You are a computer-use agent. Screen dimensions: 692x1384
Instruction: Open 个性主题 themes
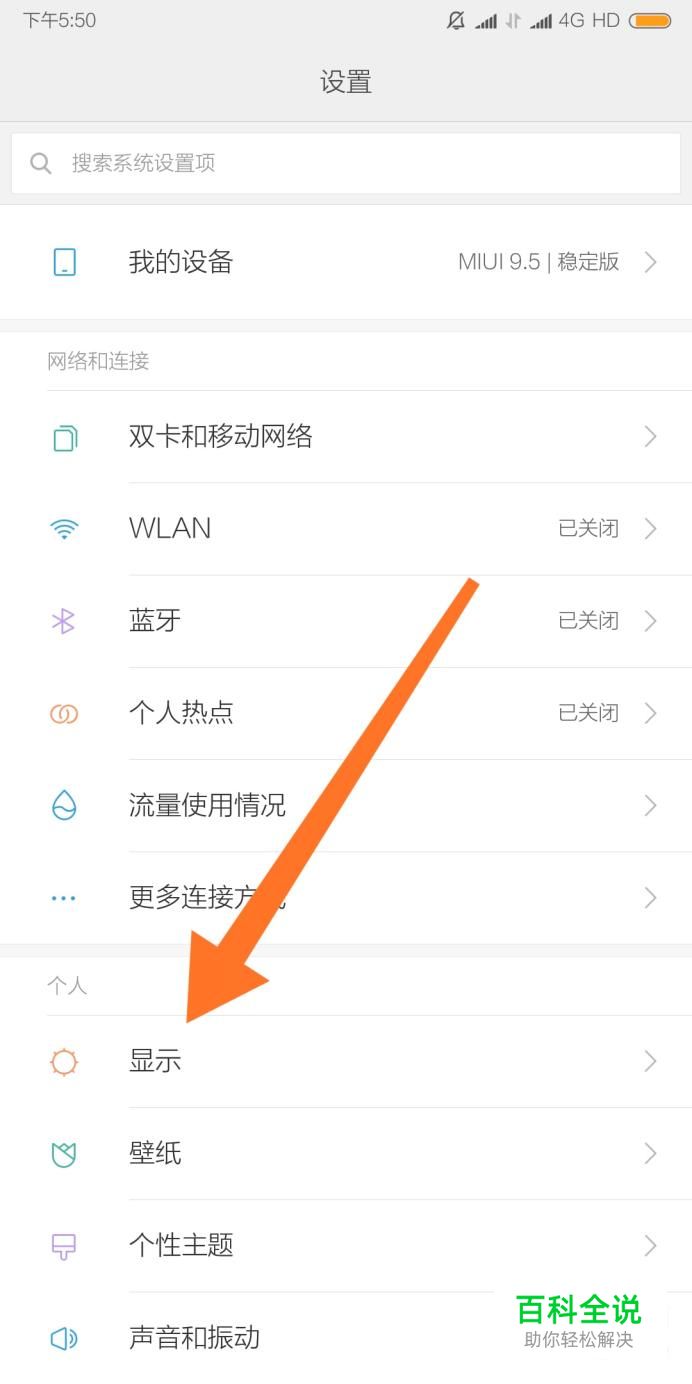pos(346,1245)
